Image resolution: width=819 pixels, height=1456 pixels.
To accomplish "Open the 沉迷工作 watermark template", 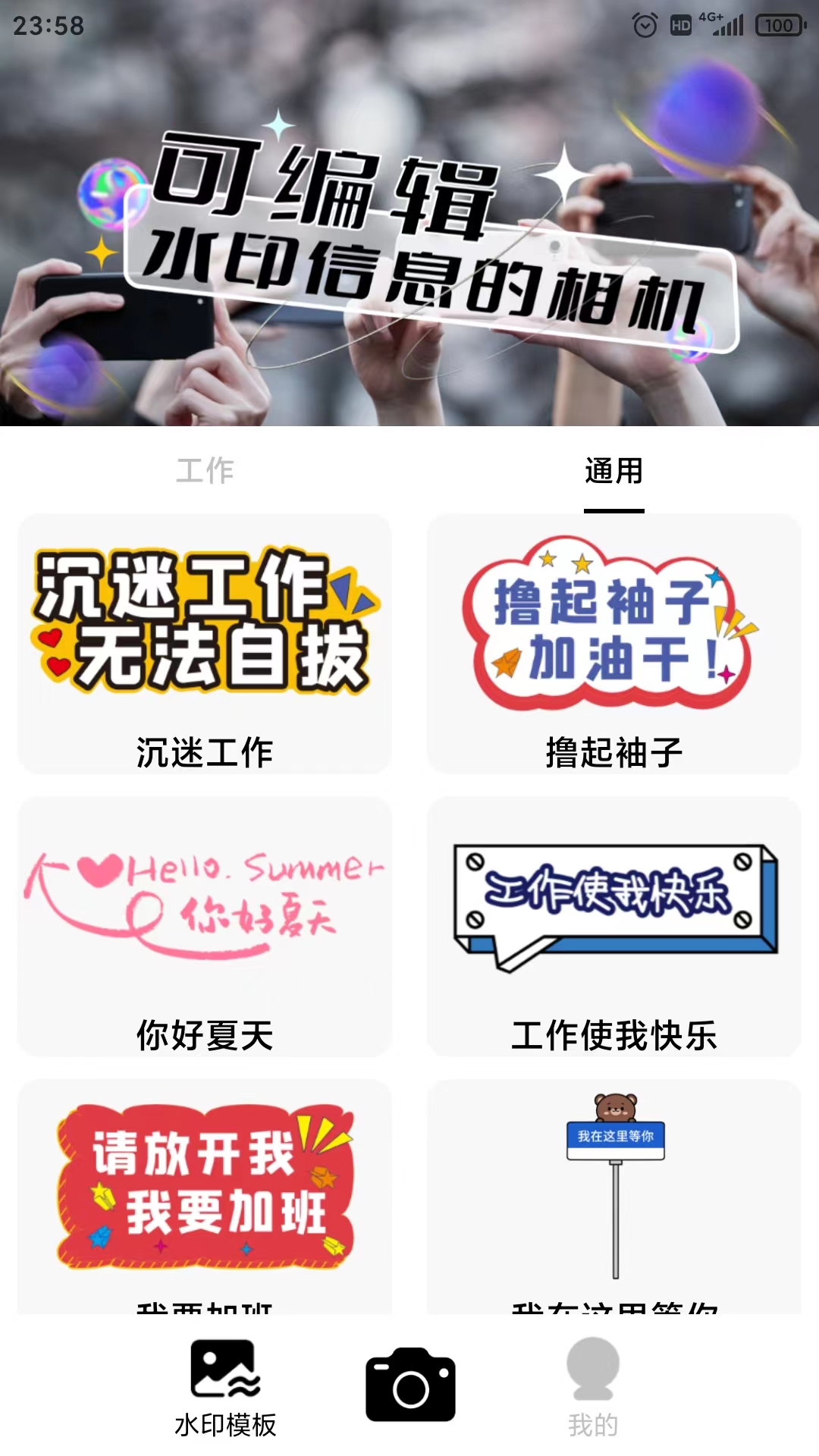I will pyautogui.click(x=205, y=643).
